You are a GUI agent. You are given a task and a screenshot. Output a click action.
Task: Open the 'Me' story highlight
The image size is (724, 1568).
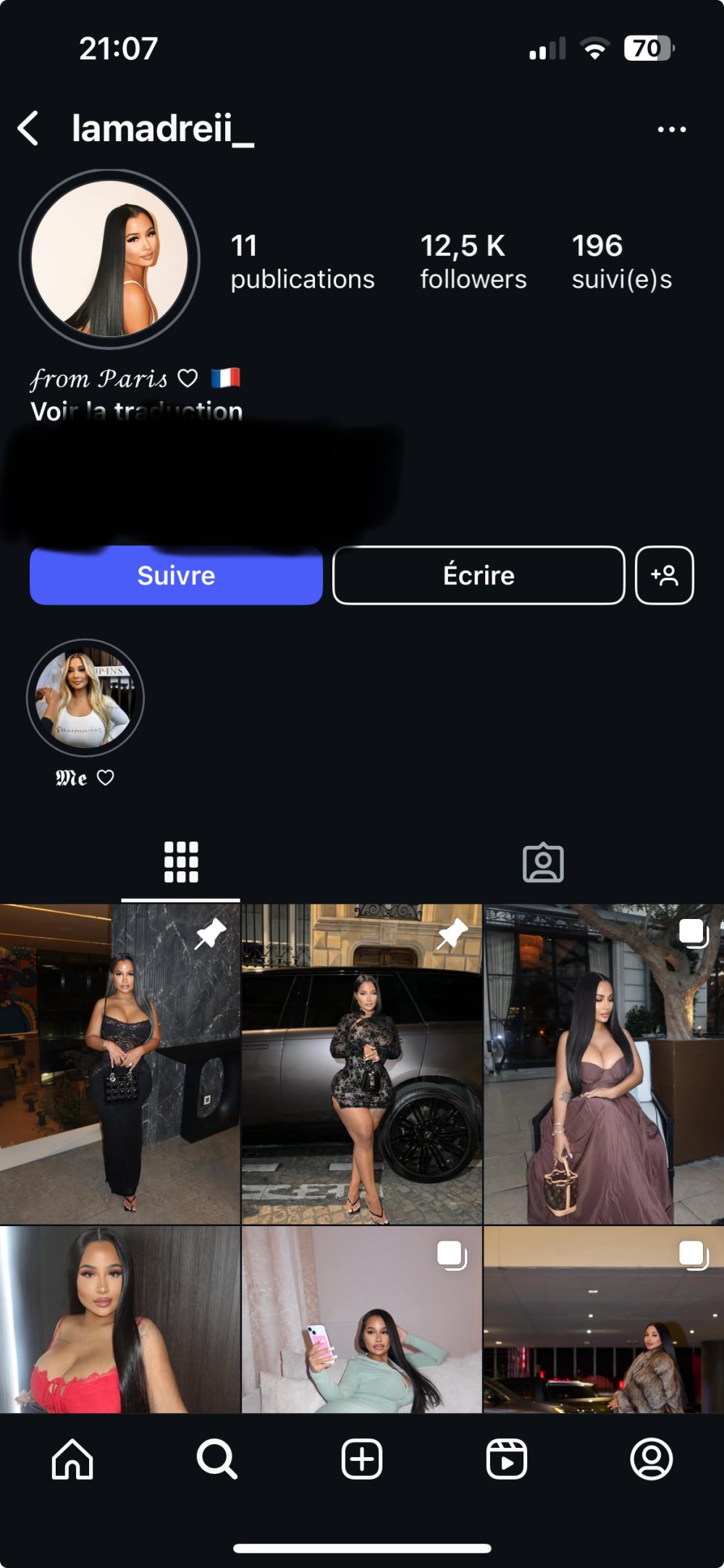[85, 698]
